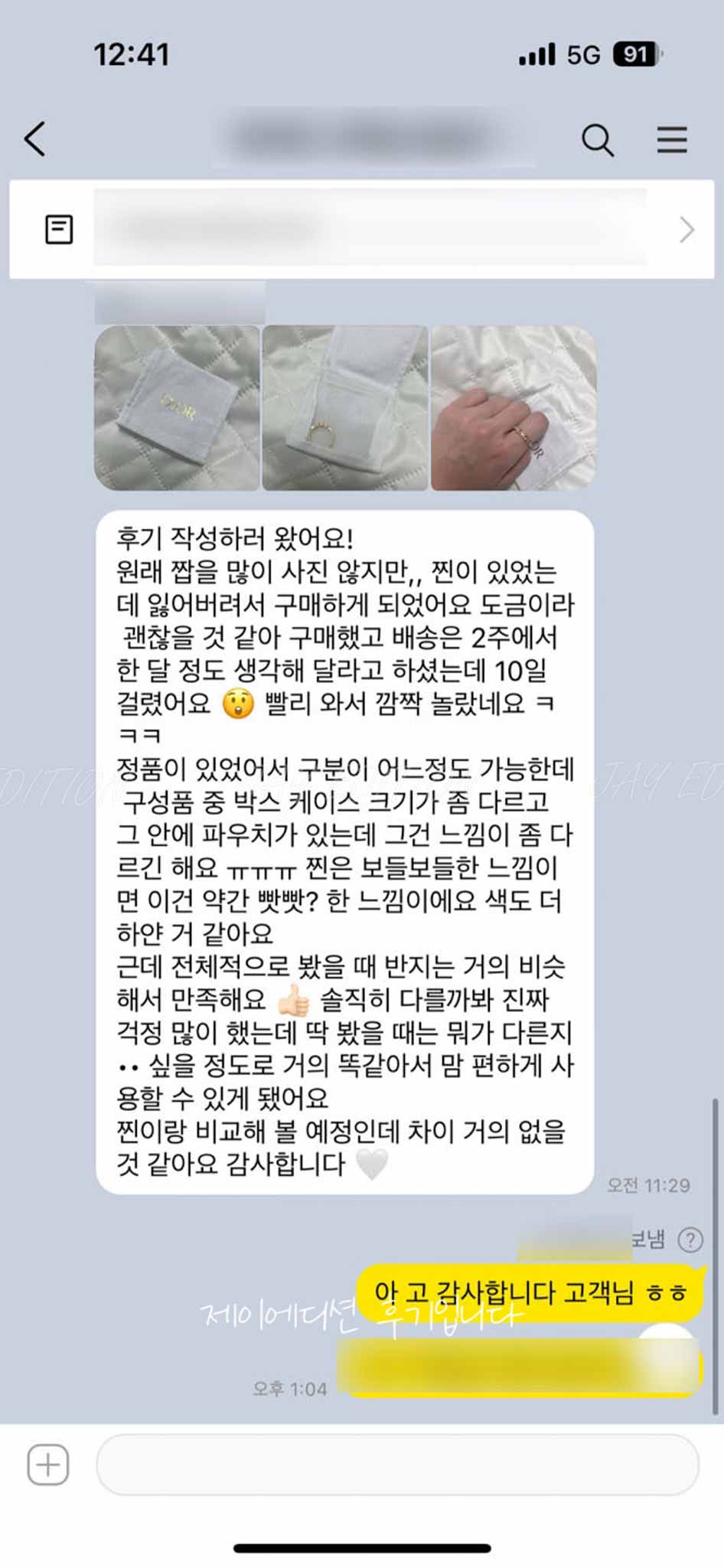The image size is (724, 1568).
Task: Focus the message input field
Action: pos(396,1465)
